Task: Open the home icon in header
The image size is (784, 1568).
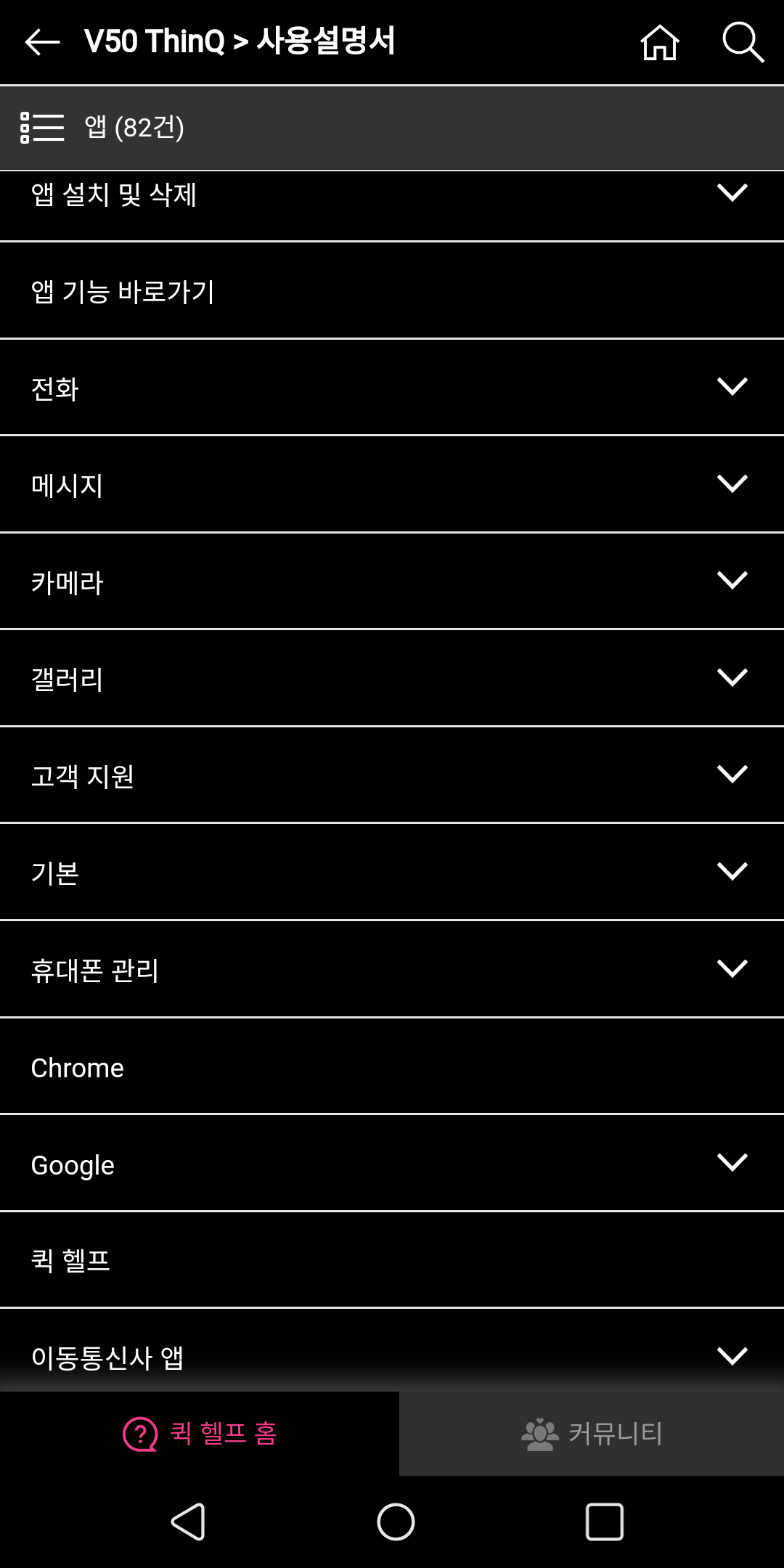Action: [659, 42]
